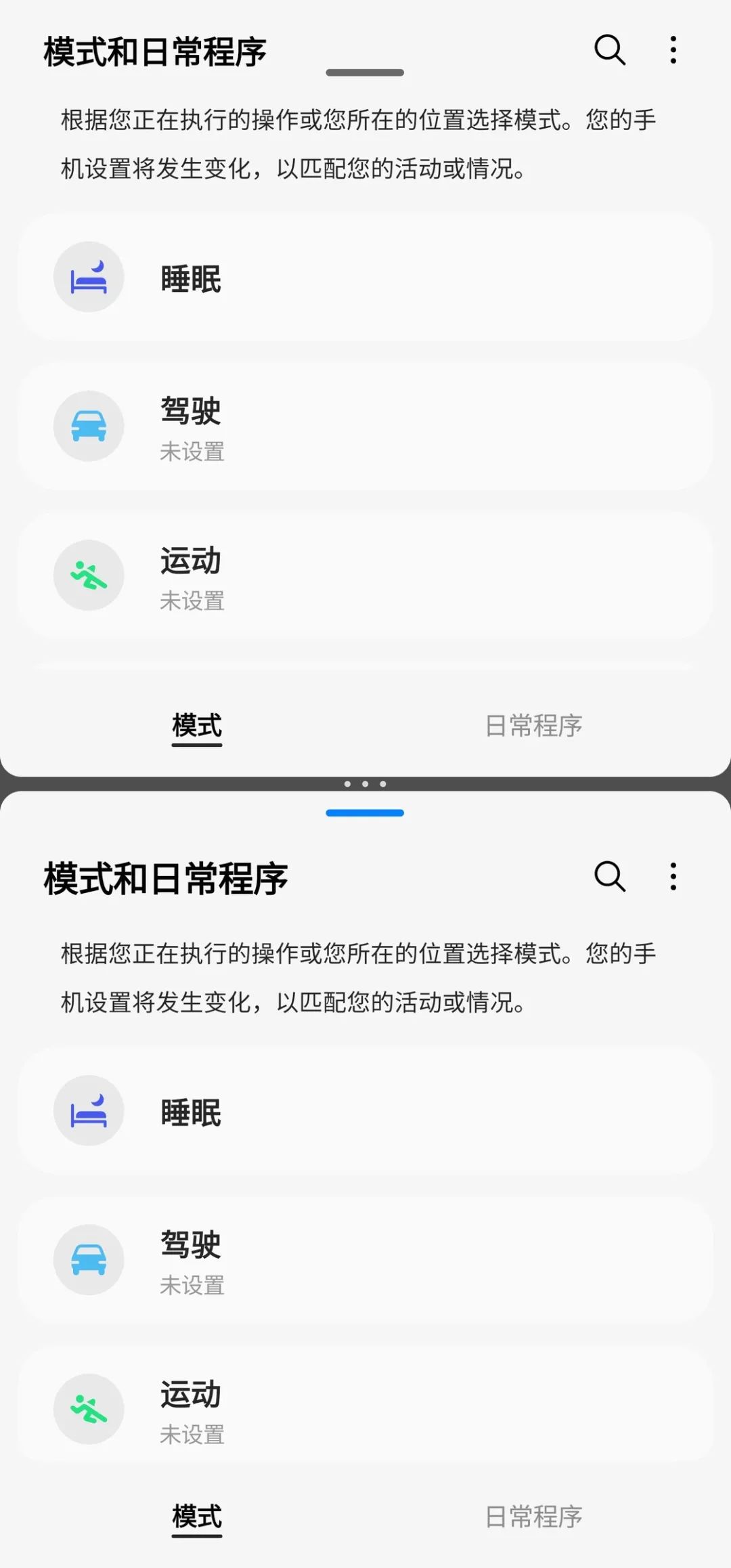
Task: Show more options in the lower window
Action: (x=673, y=877)
